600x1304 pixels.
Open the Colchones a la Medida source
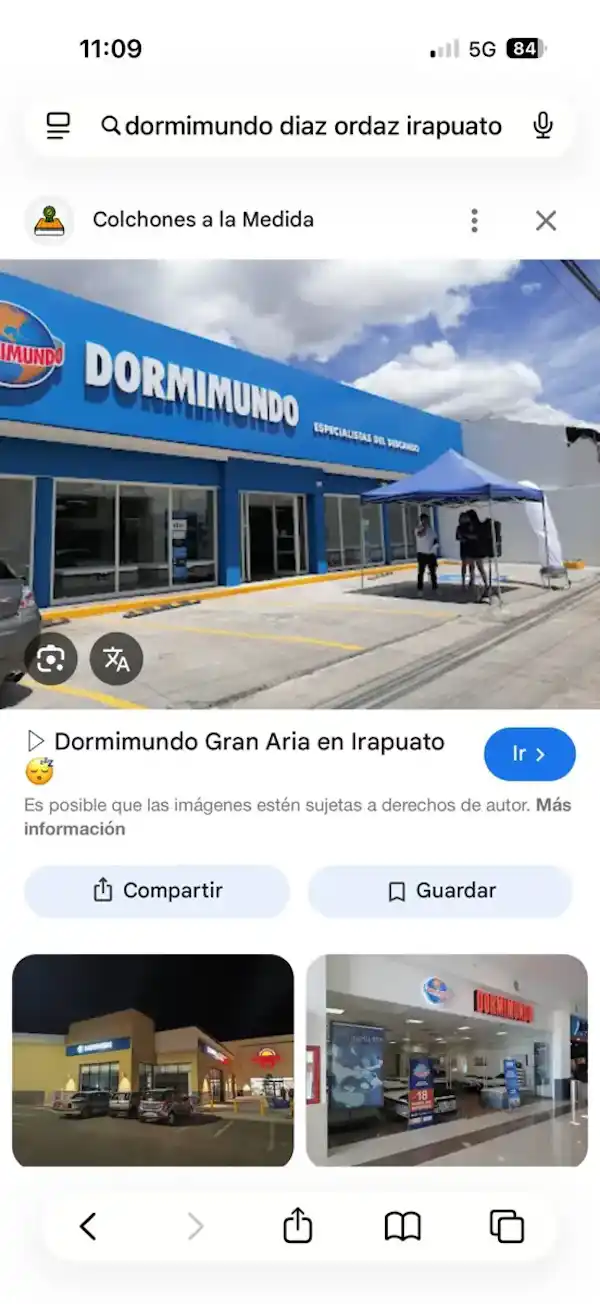pyautogui.click(x=203, y=220)
